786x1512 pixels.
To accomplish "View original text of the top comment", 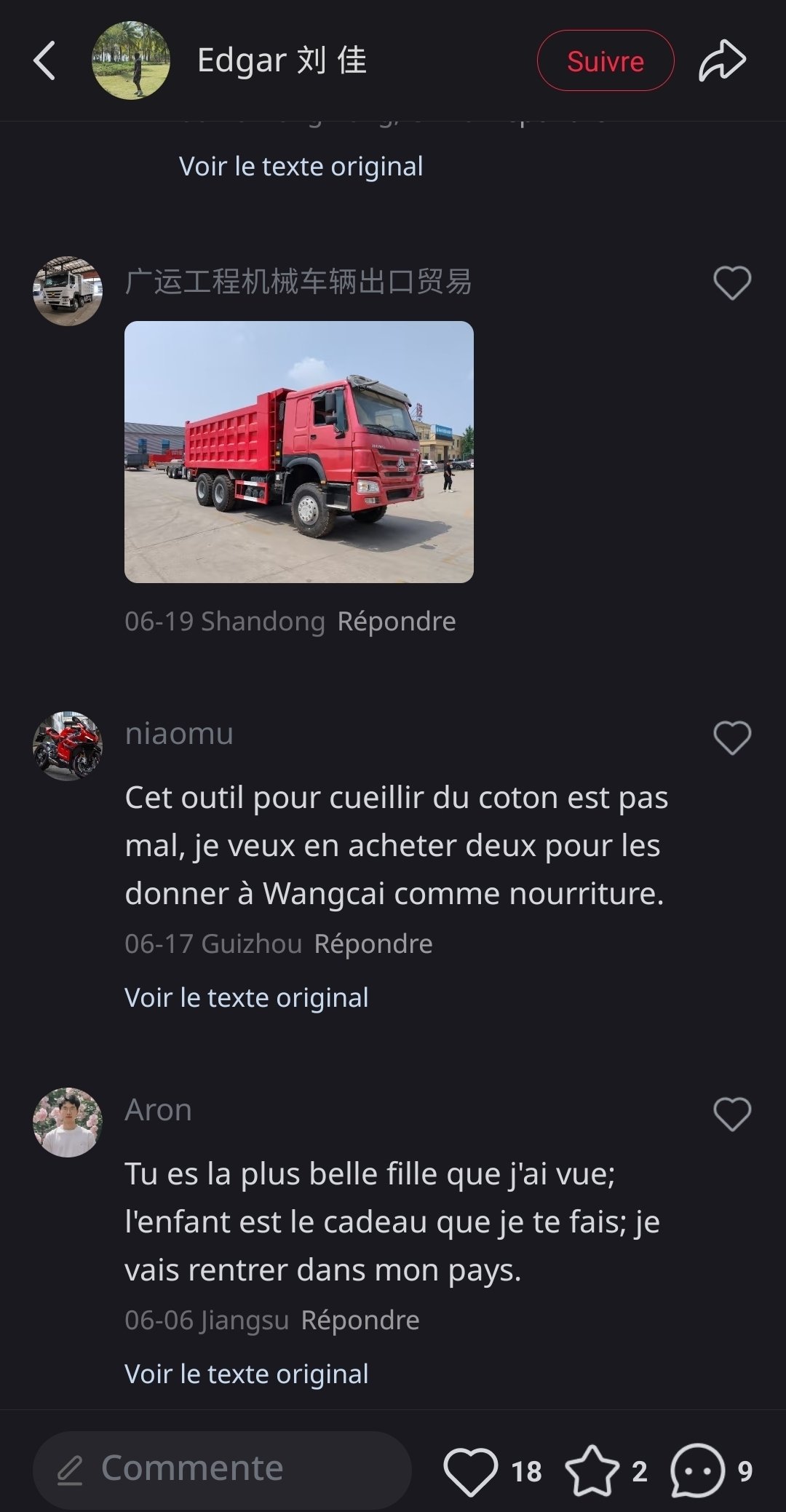I will 301,167.
